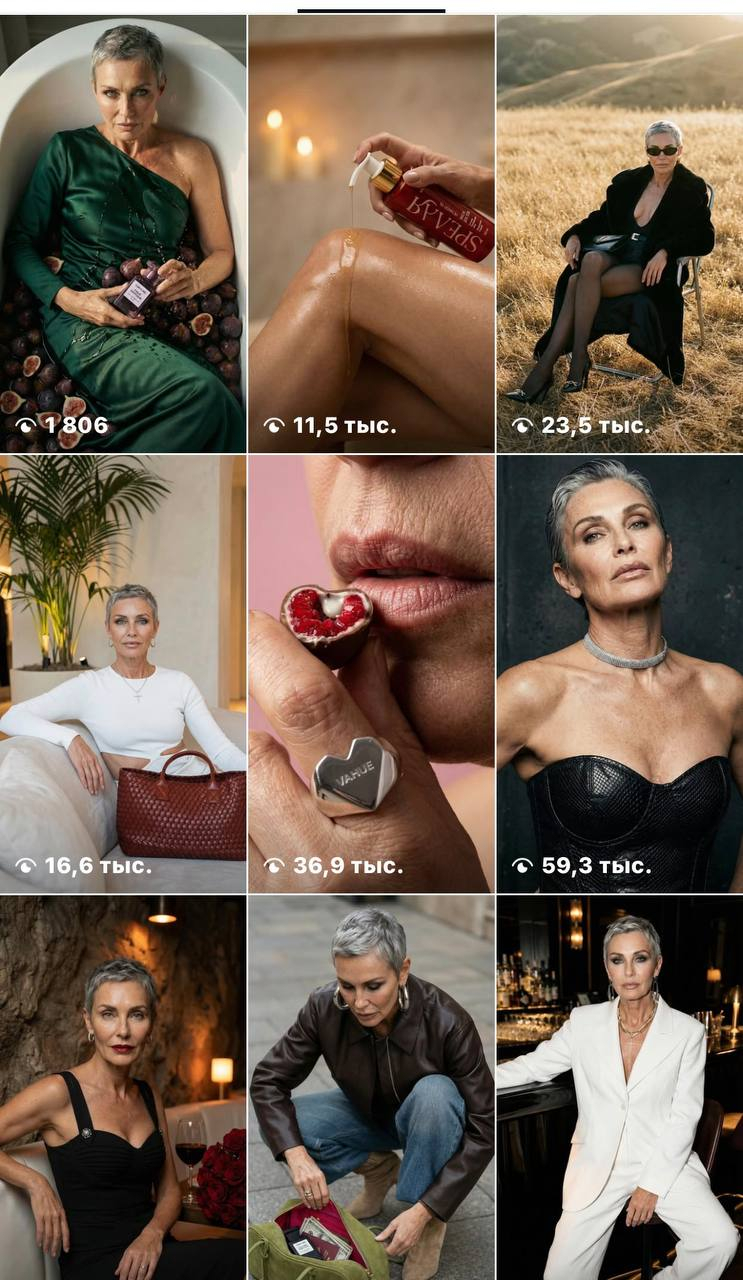
Task: Open the red oil bottle reel with 11,5 тыс. views
Action: [371, 234]
